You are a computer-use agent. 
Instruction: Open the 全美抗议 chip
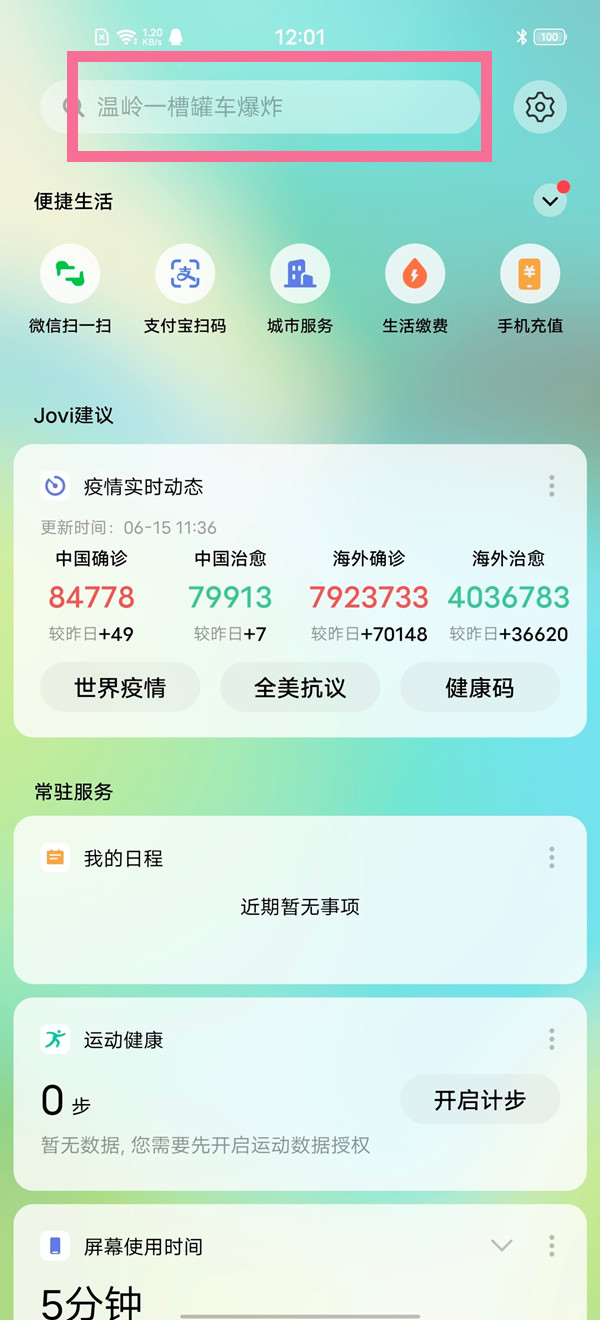point(300,688)
